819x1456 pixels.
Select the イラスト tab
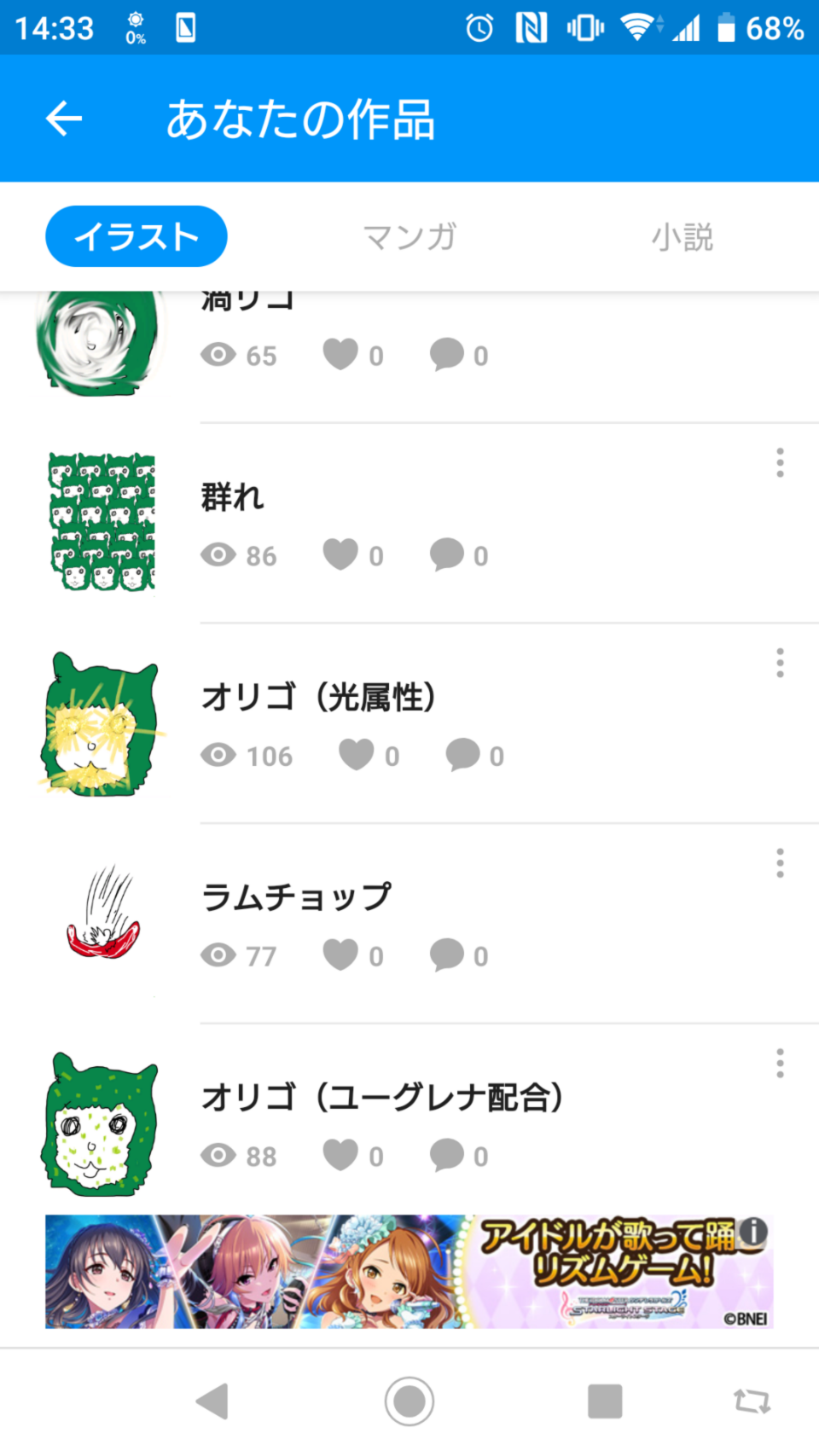[x=136, y=236]
